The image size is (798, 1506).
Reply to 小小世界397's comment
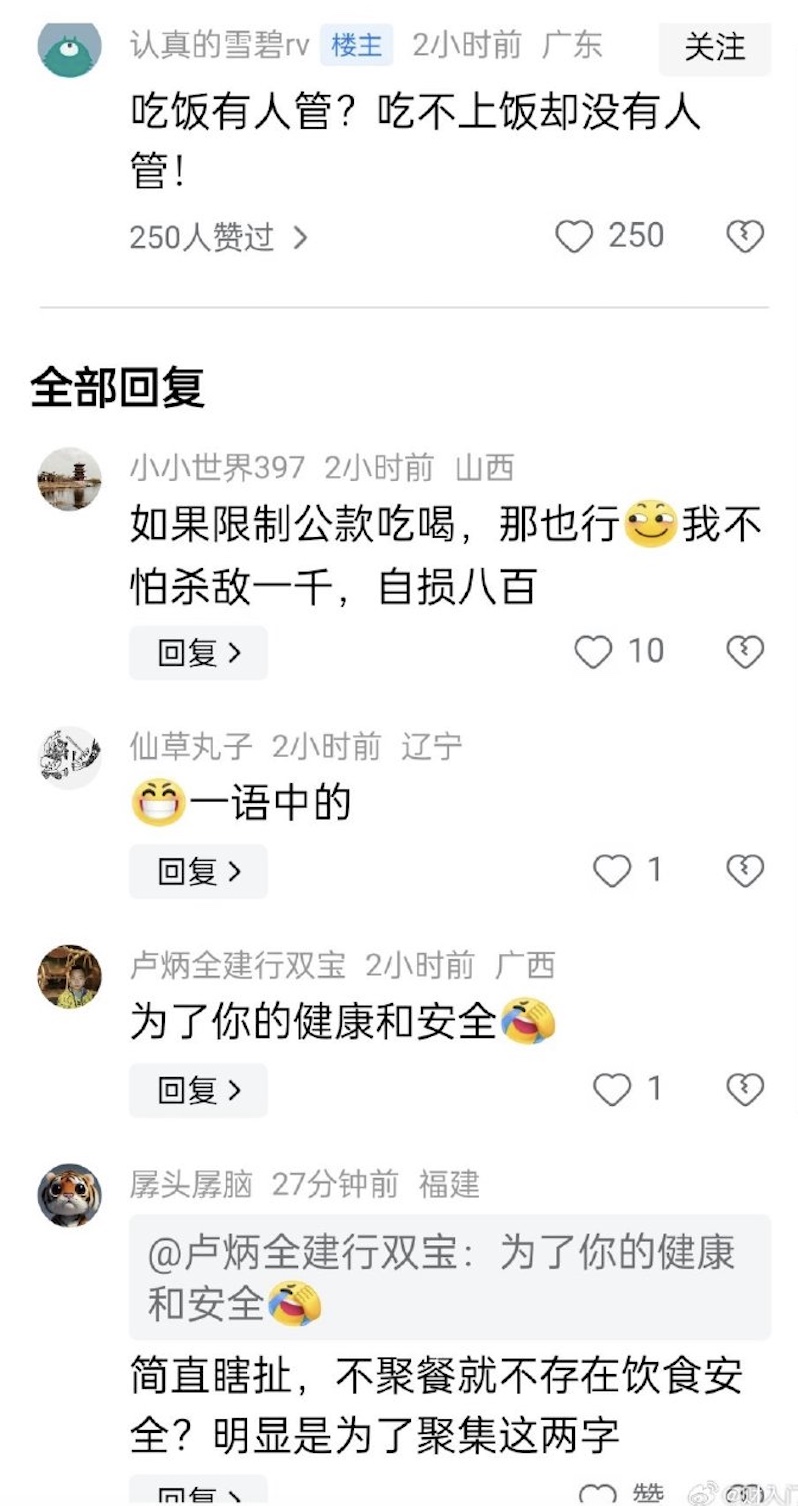198,653
